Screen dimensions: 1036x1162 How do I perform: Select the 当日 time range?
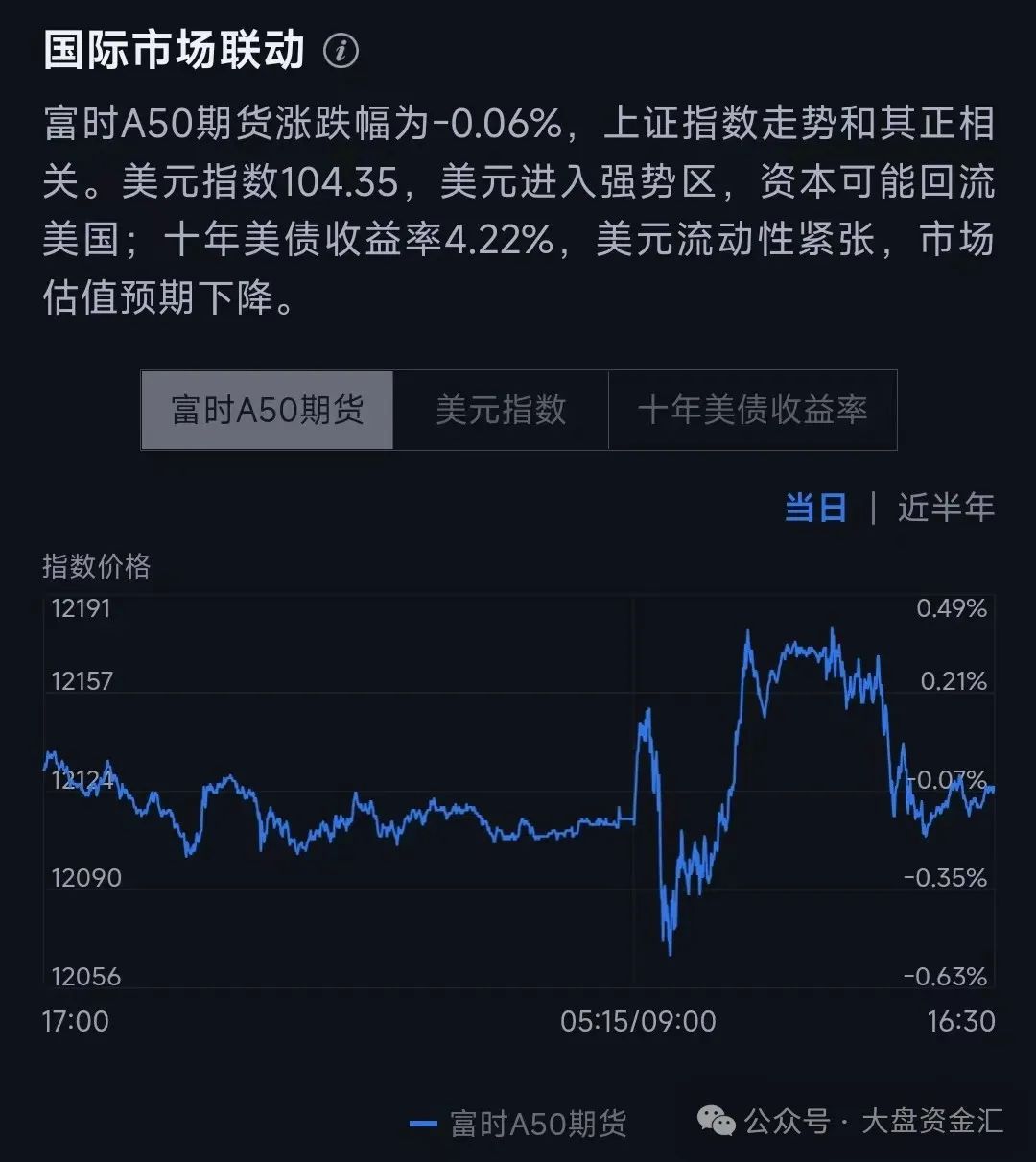(815, 508)
